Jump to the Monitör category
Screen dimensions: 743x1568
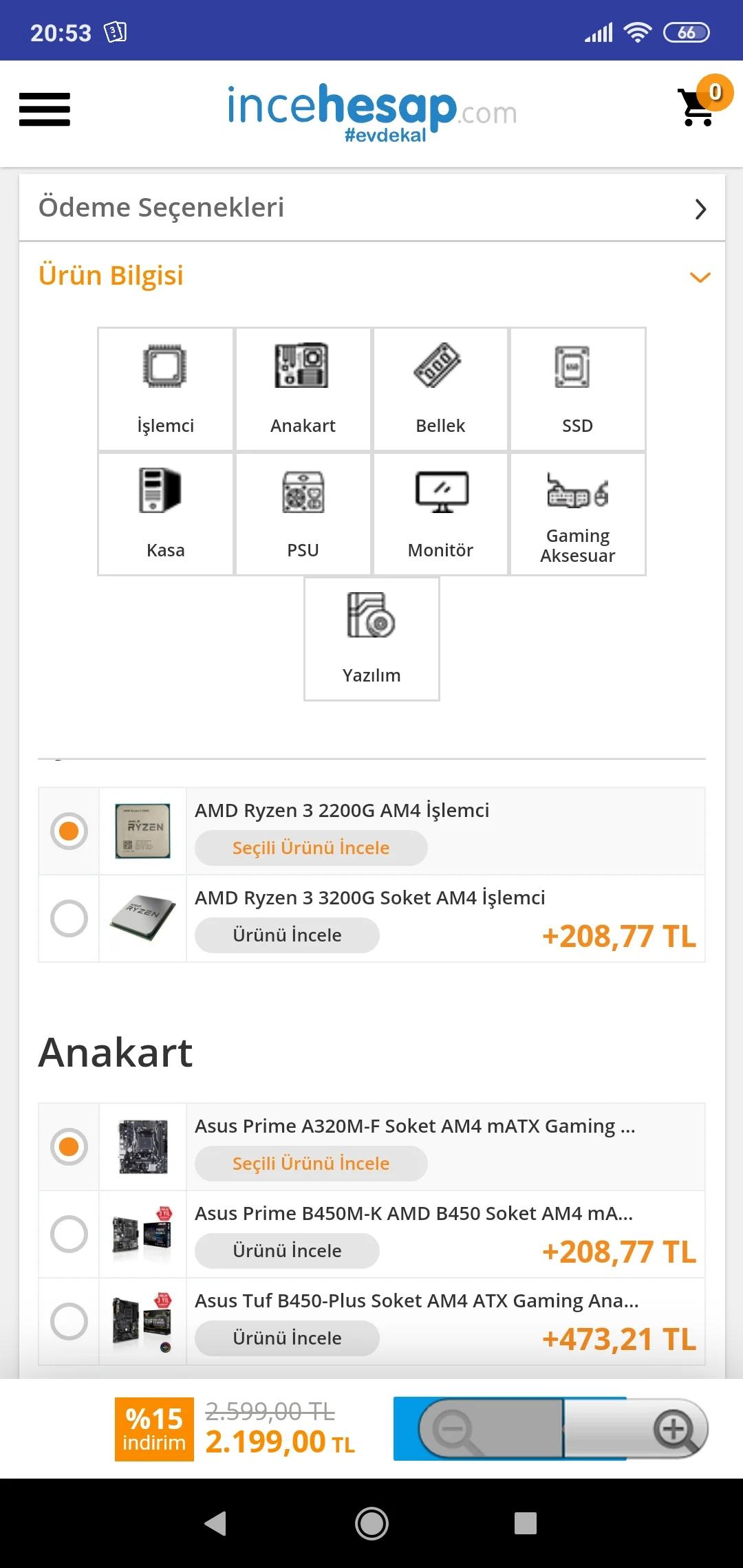(440, 514)
